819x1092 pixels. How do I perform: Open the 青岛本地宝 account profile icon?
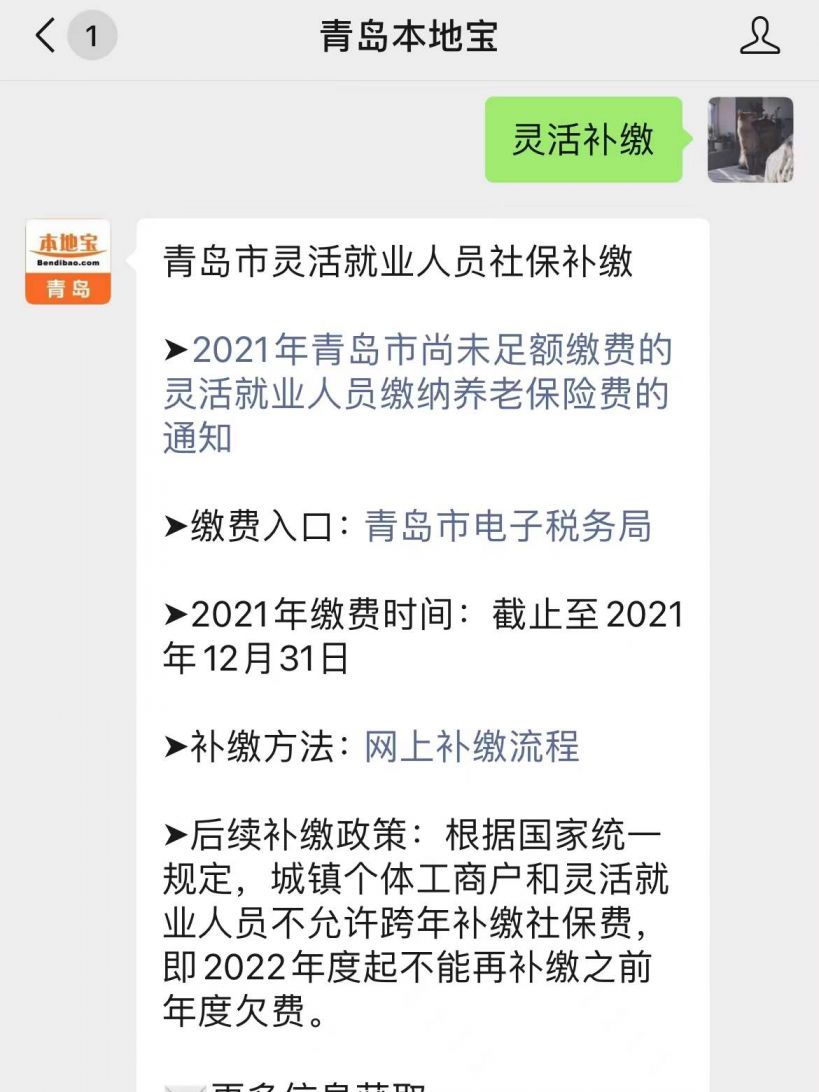point(759,37)
